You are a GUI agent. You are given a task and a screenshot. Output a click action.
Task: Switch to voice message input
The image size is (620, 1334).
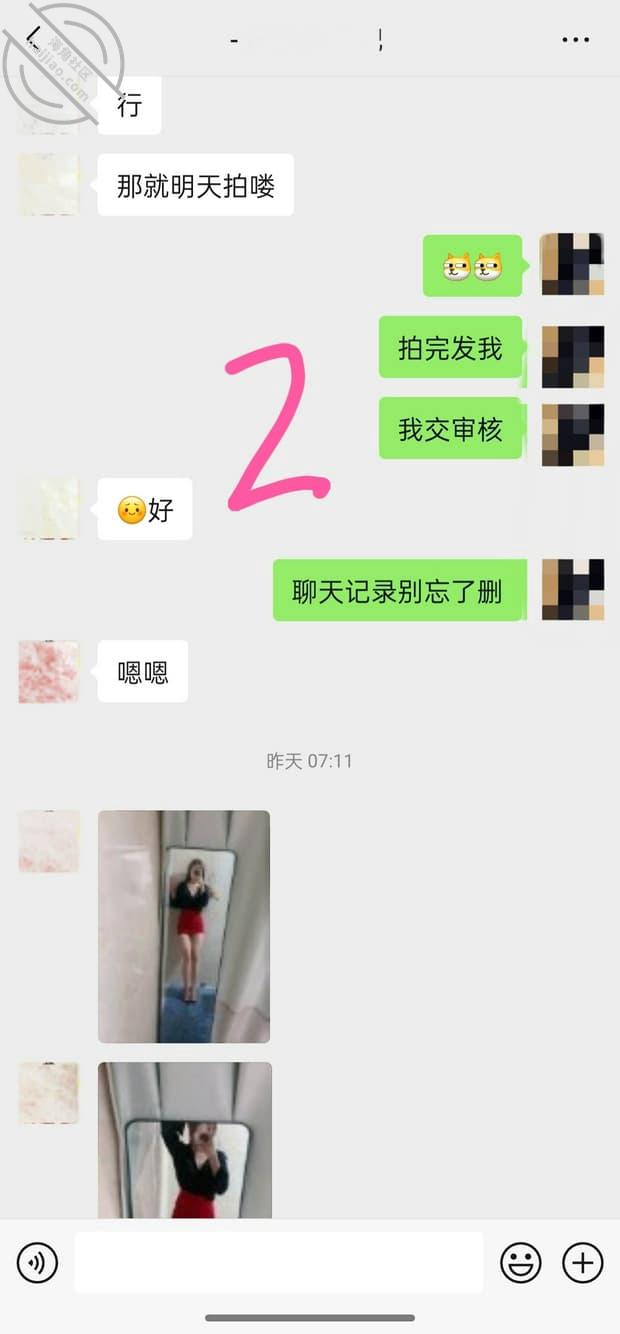tap(38, 1263)
